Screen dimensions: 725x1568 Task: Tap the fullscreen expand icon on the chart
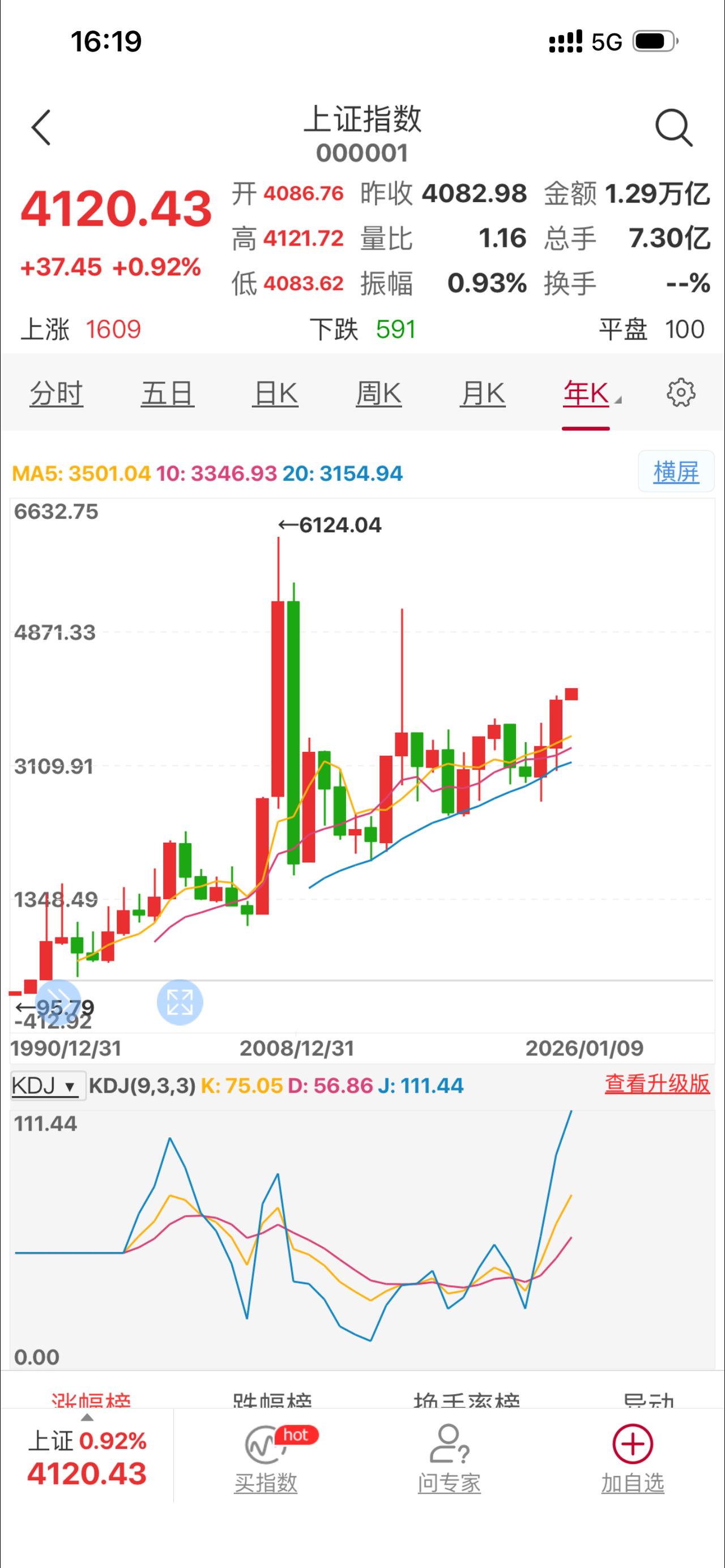(x=180, y=1002)
